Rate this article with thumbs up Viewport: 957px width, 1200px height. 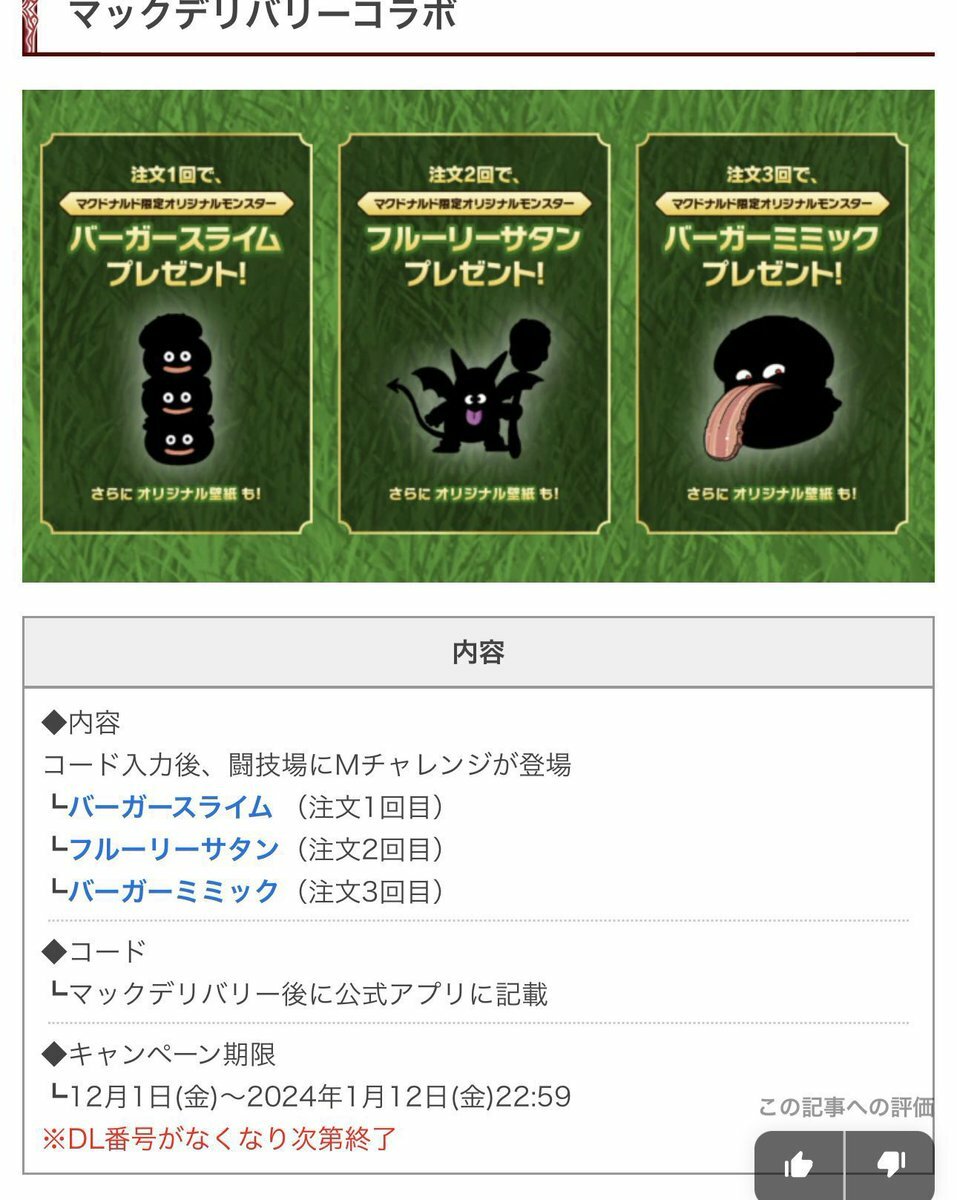[x=799, y=1165]
